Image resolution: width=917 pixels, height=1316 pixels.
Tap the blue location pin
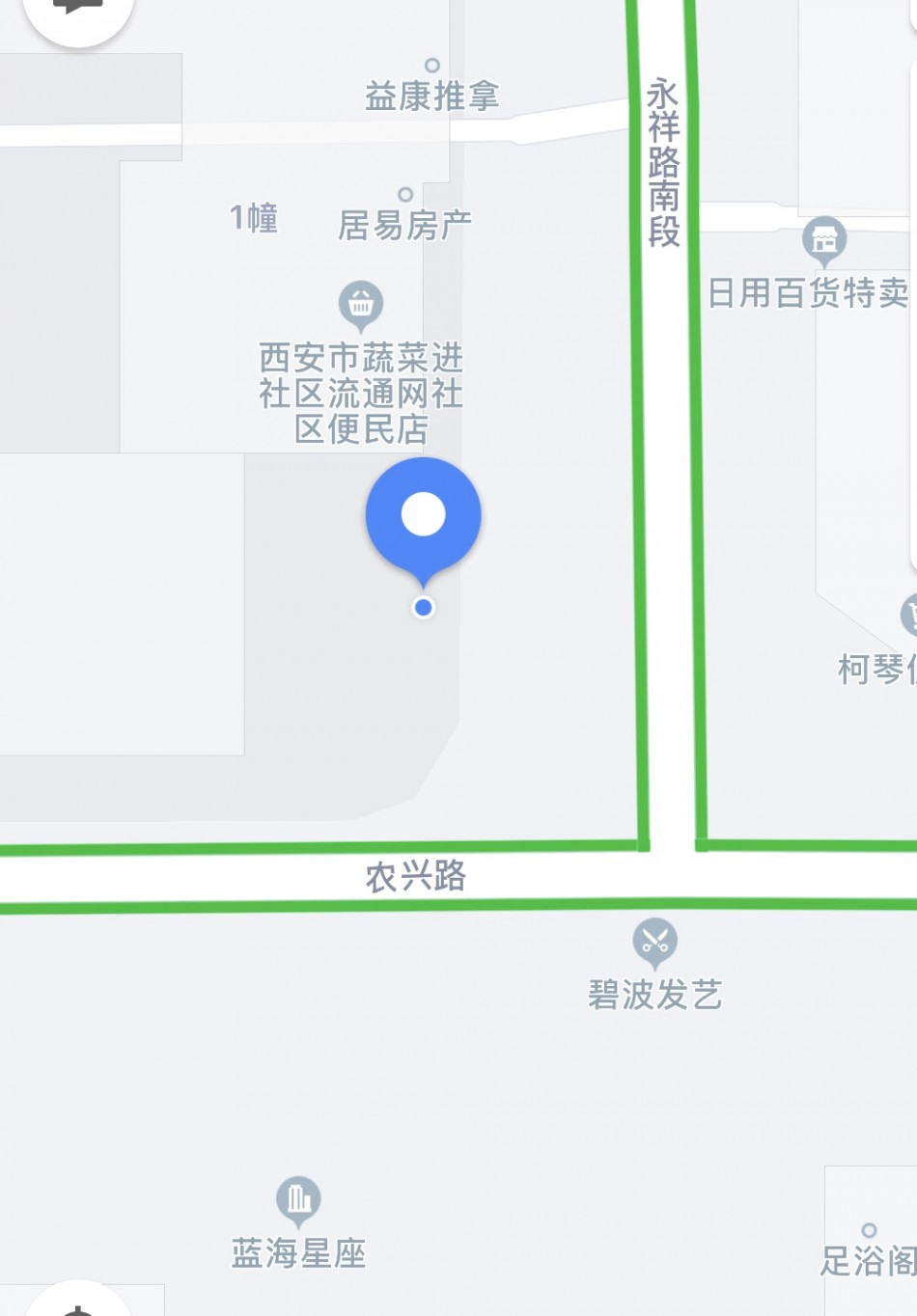(x=423, y=516)
